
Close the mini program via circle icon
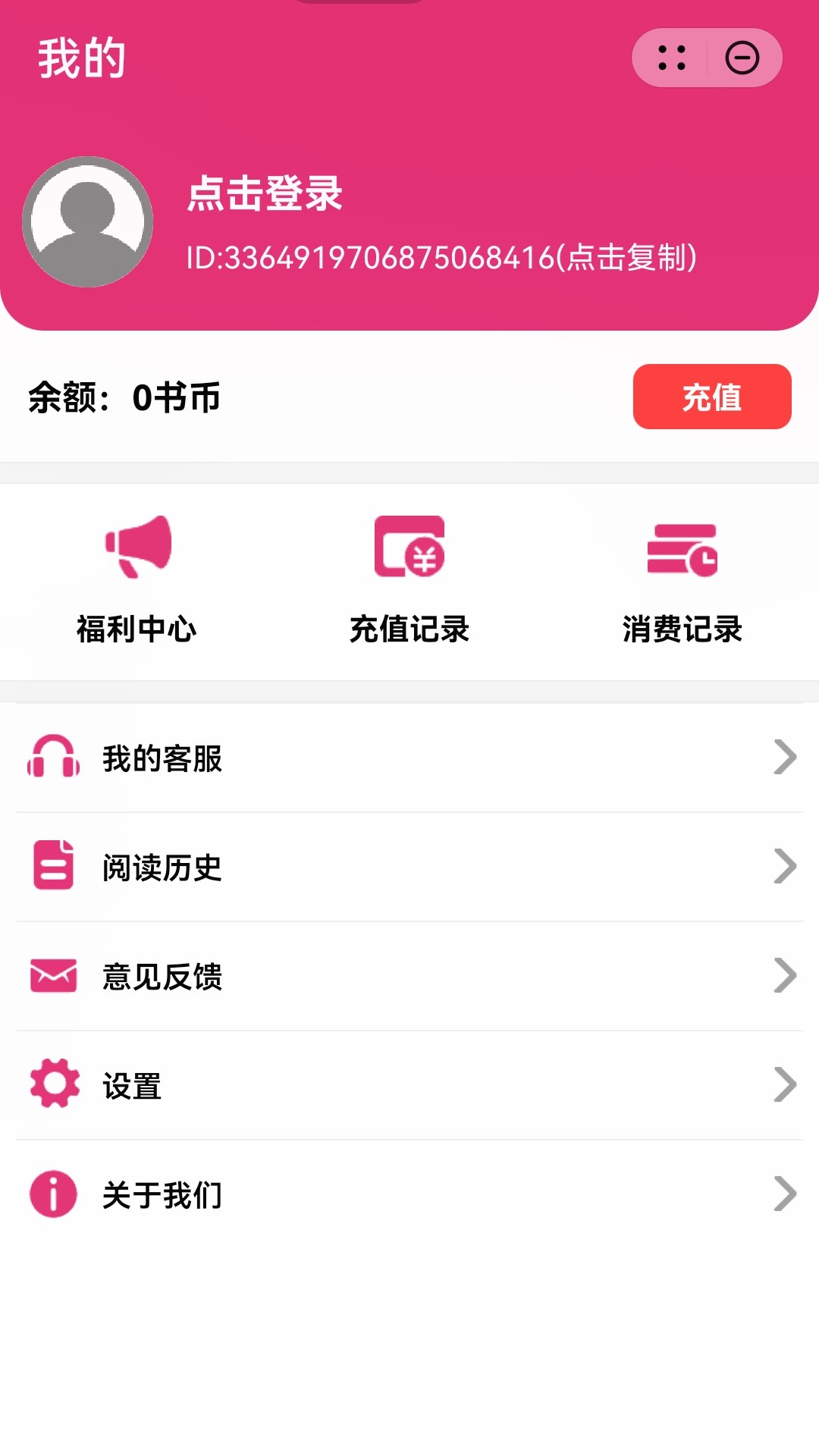tap(742, 58)
